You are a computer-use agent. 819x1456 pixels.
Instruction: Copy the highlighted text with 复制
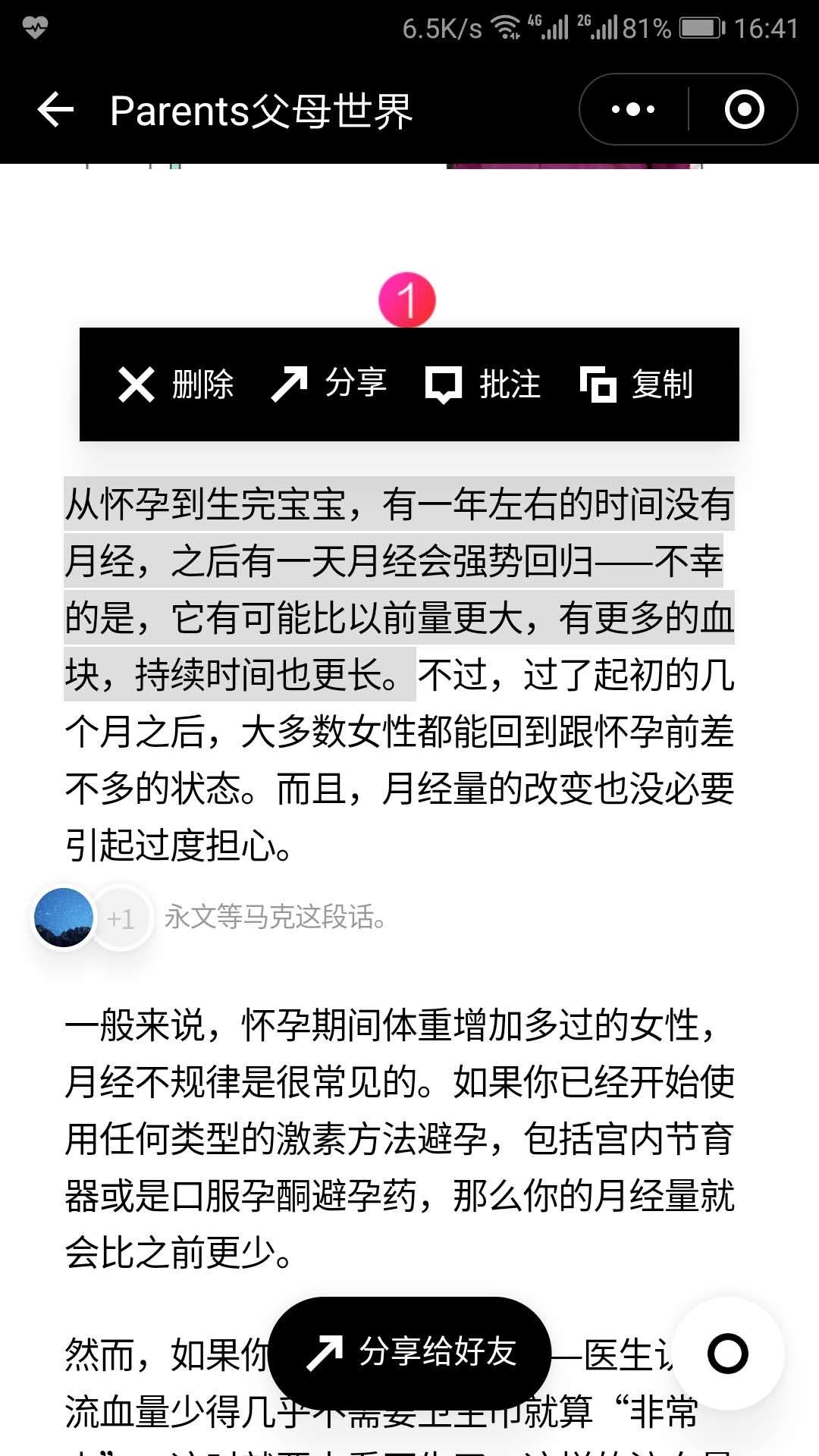click(x=637, y=384)
